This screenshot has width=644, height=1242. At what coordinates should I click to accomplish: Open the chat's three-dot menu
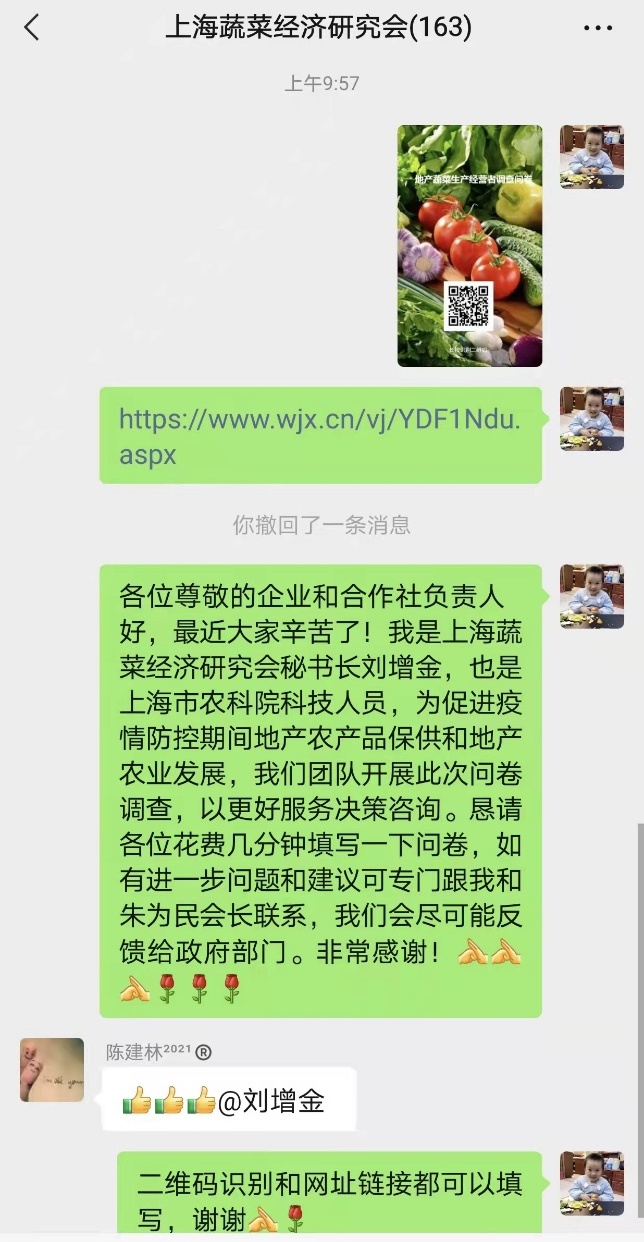[x=597, y=28]
